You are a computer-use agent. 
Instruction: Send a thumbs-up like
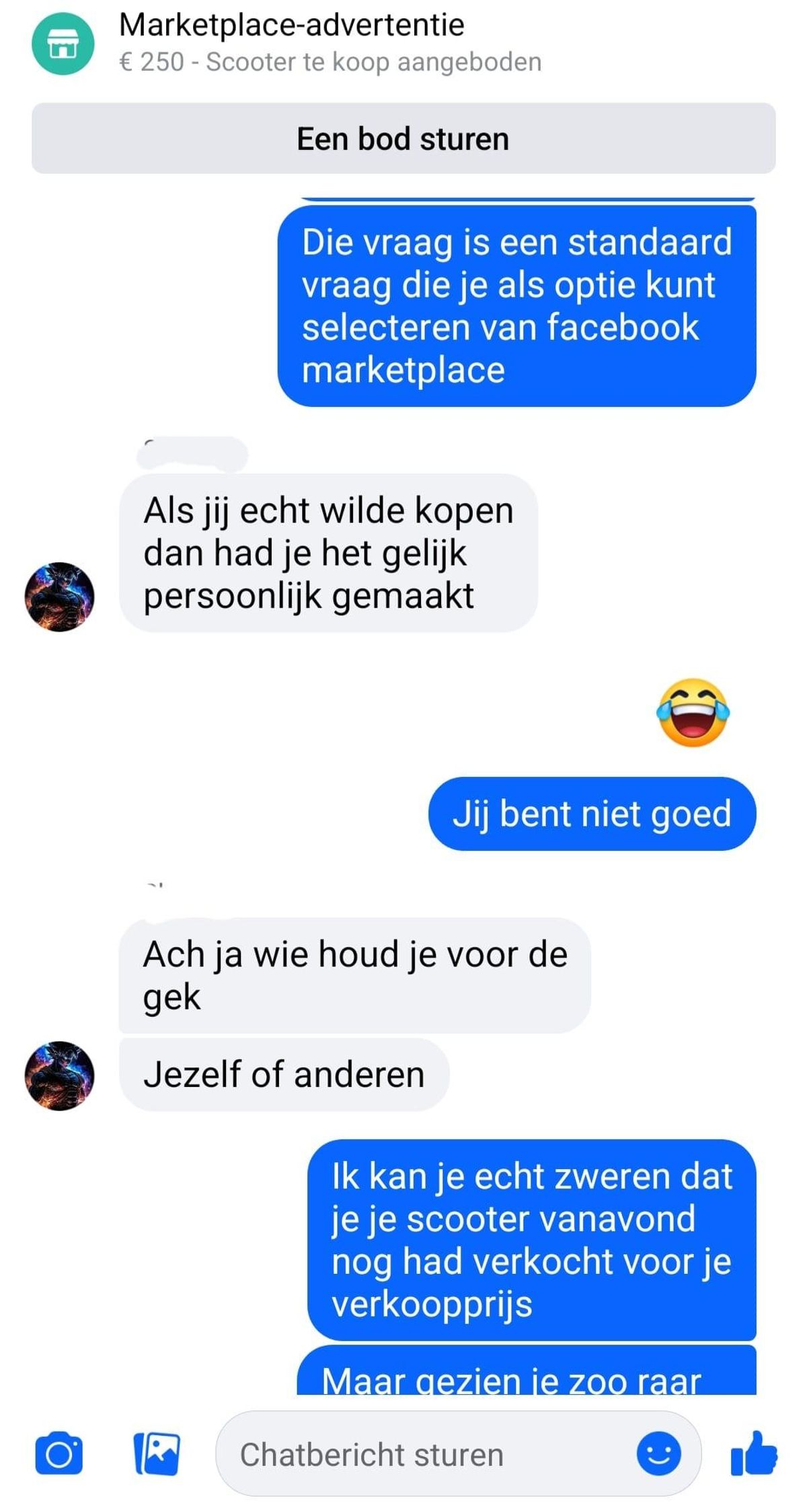click(x=754, y=1454)
